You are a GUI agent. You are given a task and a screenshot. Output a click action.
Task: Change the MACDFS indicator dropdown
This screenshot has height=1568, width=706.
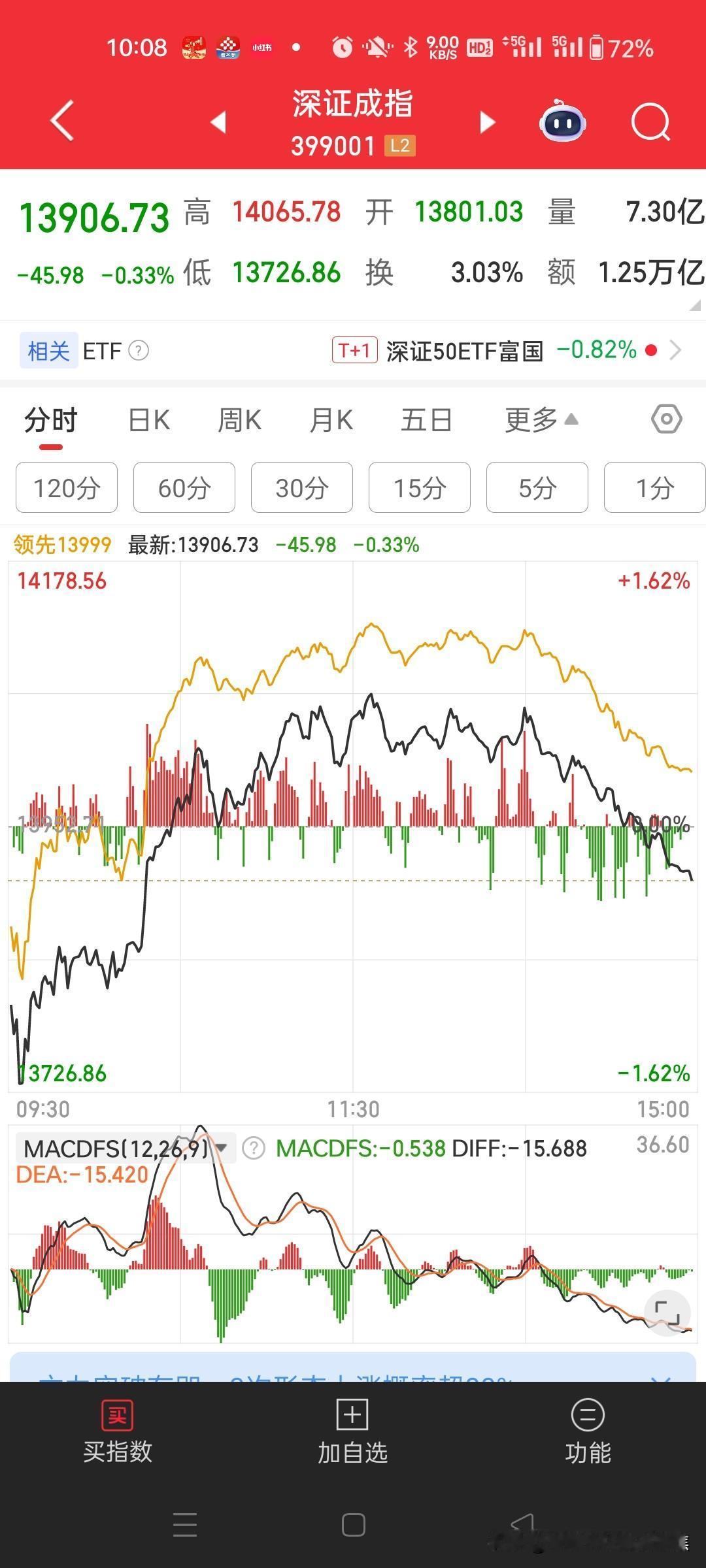point(124,1149)
